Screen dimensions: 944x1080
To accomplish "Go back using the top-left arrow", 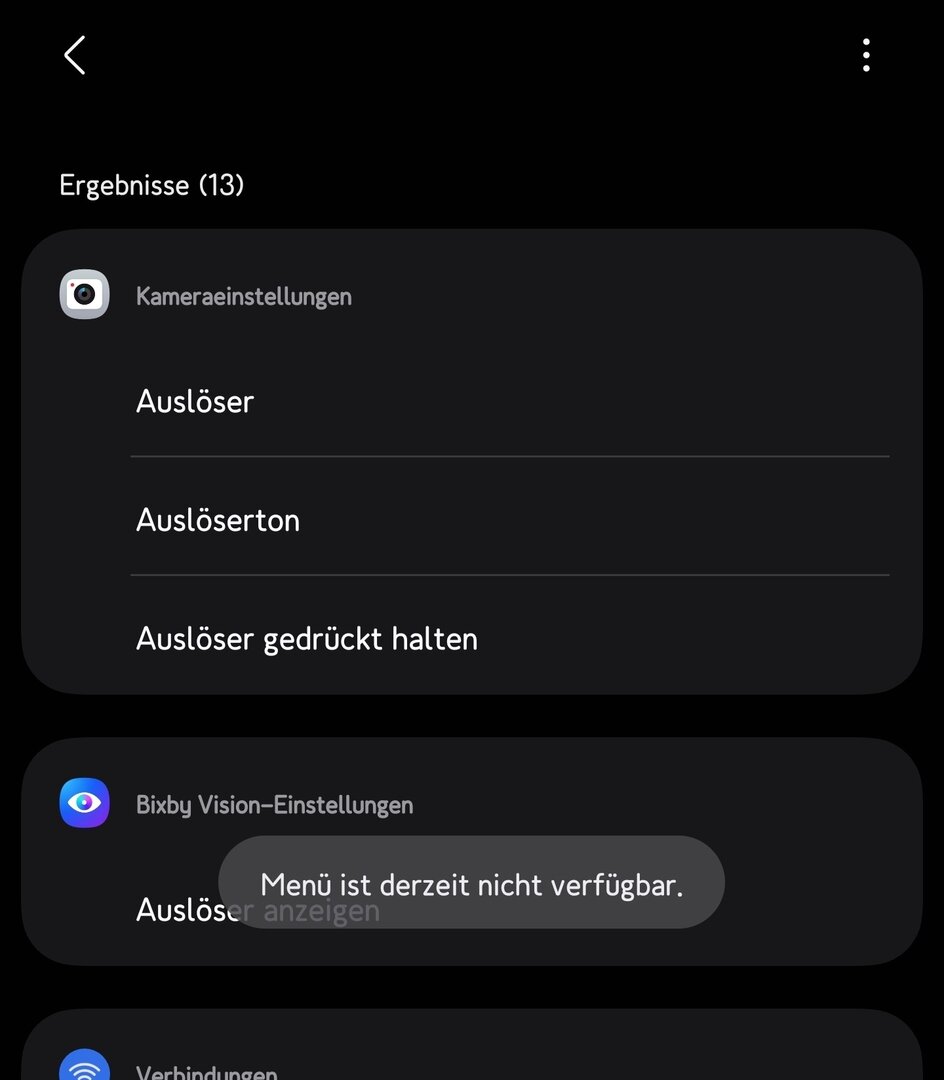I will pyautogui.click(x=75, y=55).
